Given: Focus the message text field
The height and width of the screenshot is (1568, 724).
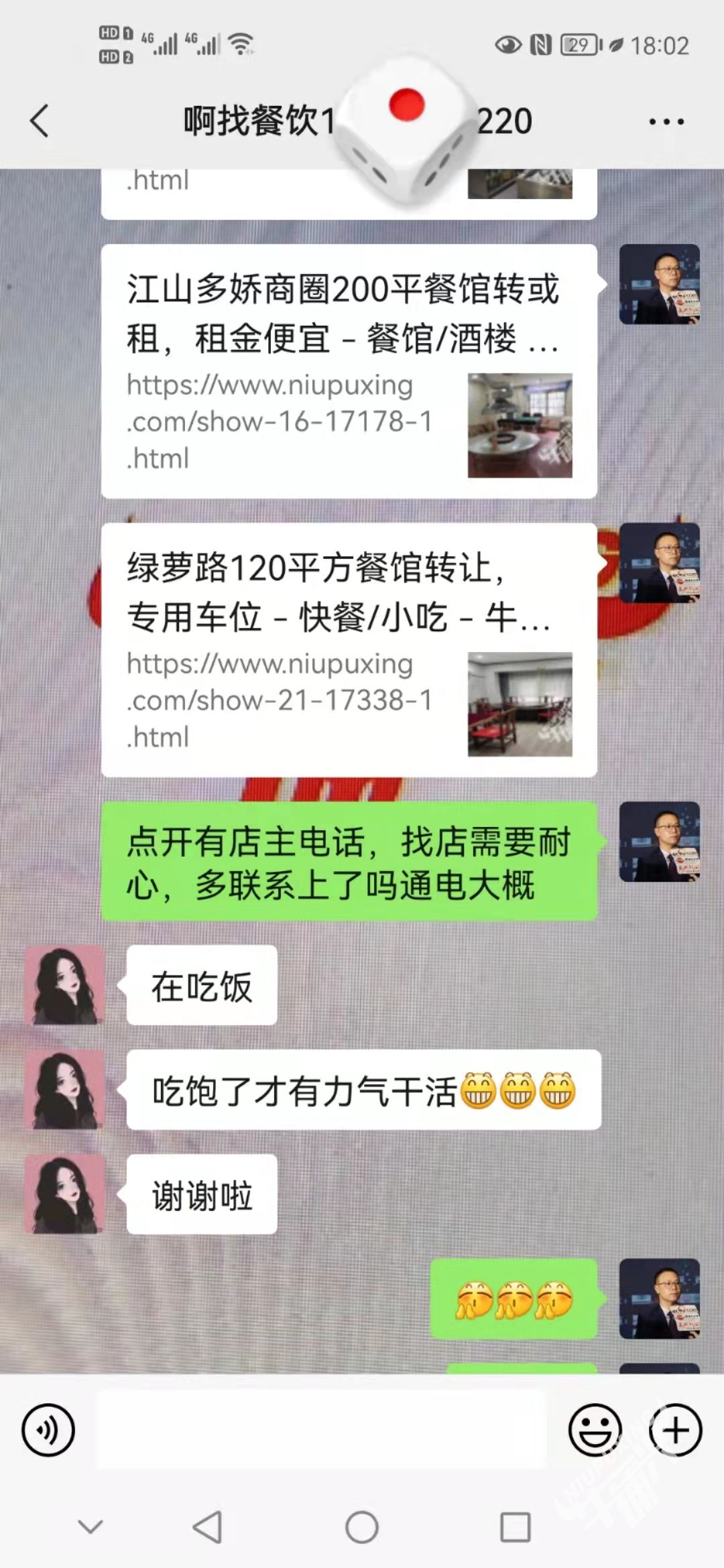Looking at the screenshot, I should click(x=322, y=1430).
